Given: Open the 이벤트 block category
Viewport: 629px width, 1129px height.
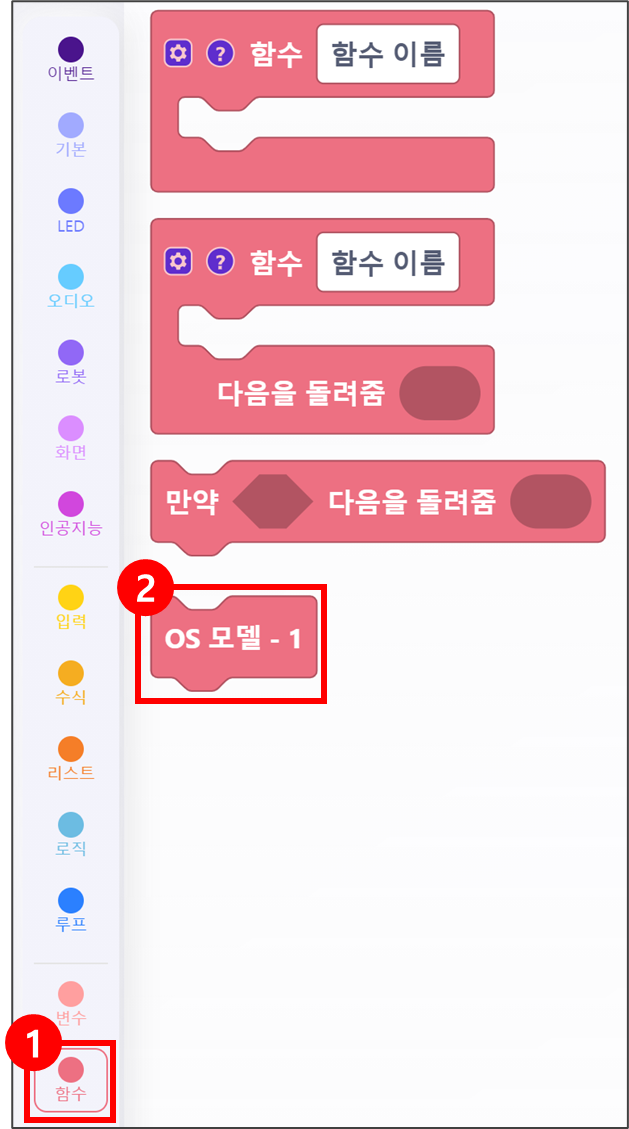Looking at the screenshot, I should (71, 58).
